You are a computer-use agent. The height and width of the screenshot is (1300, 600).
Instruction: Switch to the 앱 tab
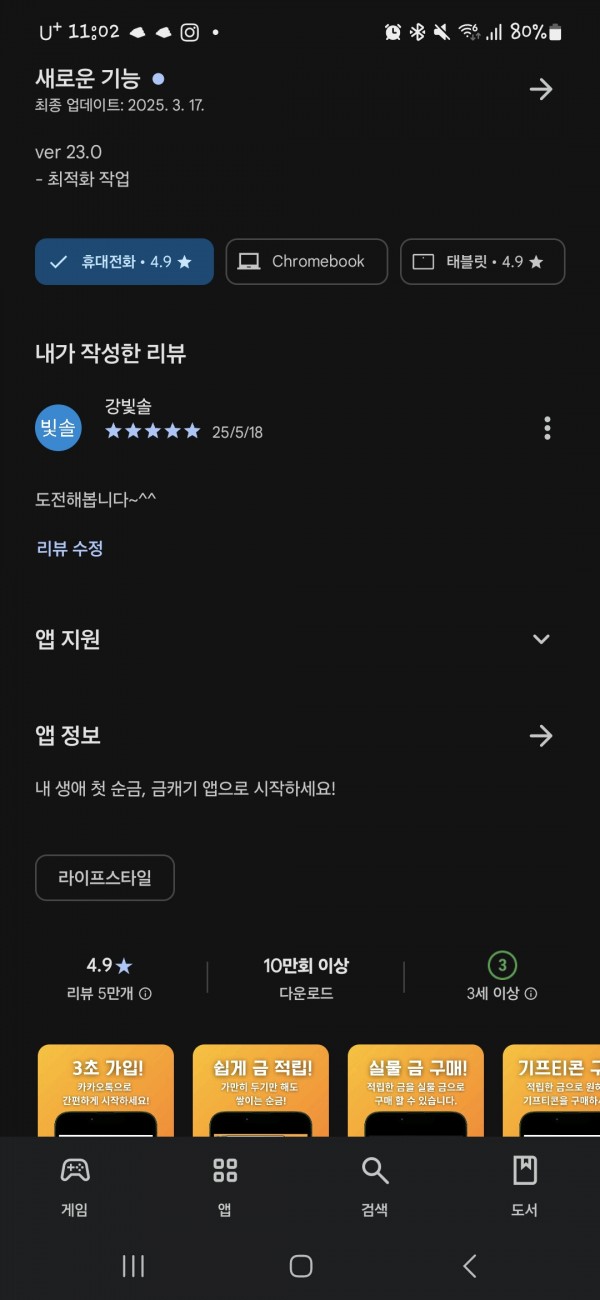pyautogui.click(x=225, y=1186)
